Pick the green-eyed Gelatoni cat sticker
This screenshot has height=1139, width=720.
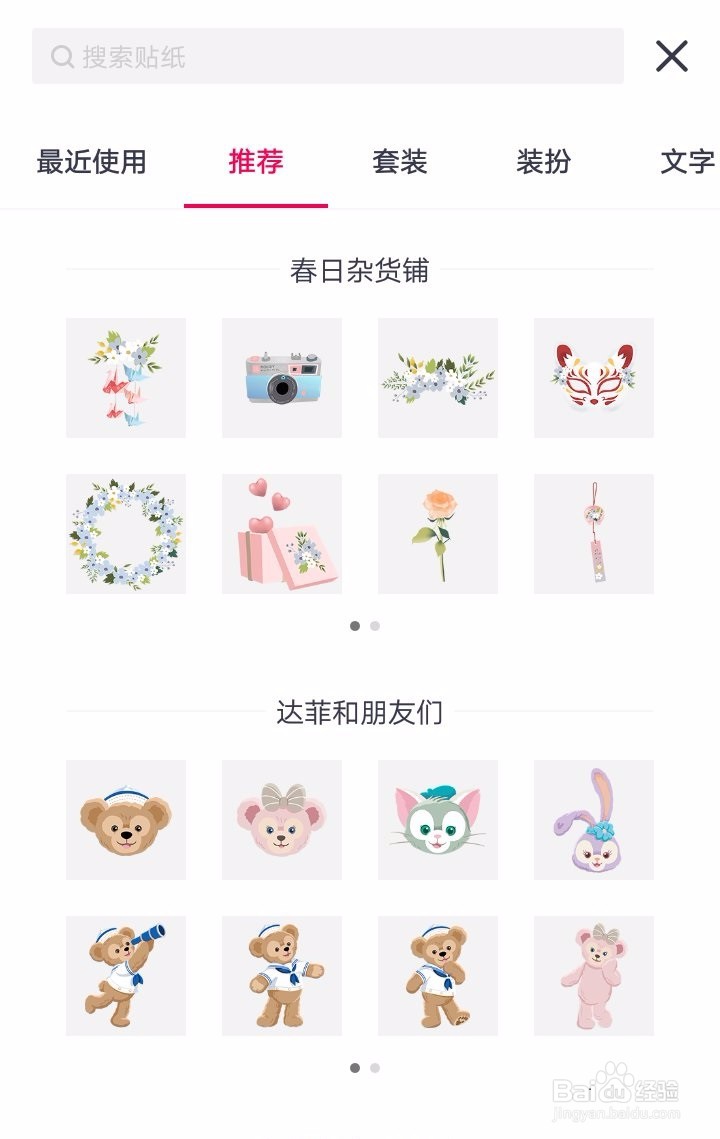pyautogui.click(x=437, y=820)
